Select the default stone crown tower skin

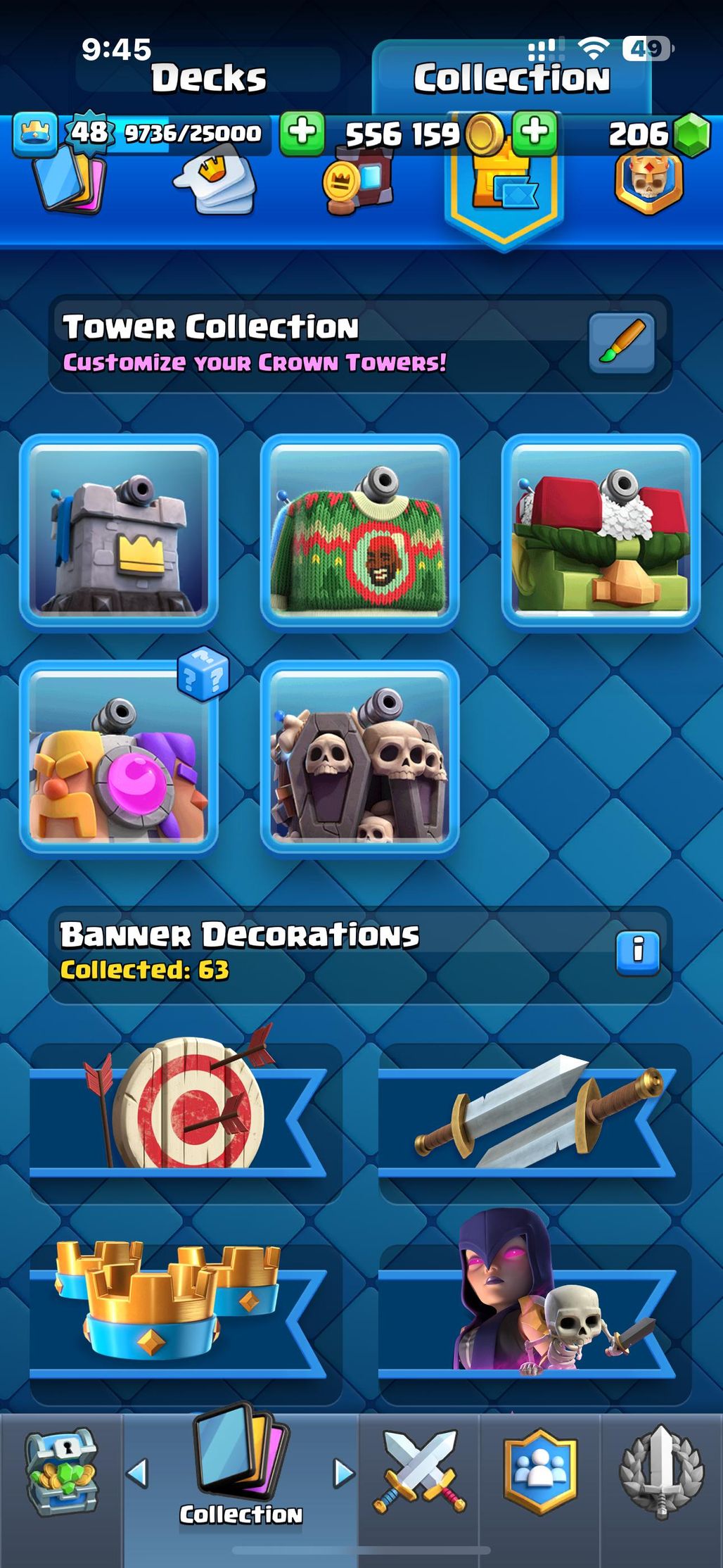(x=119, y=531)
